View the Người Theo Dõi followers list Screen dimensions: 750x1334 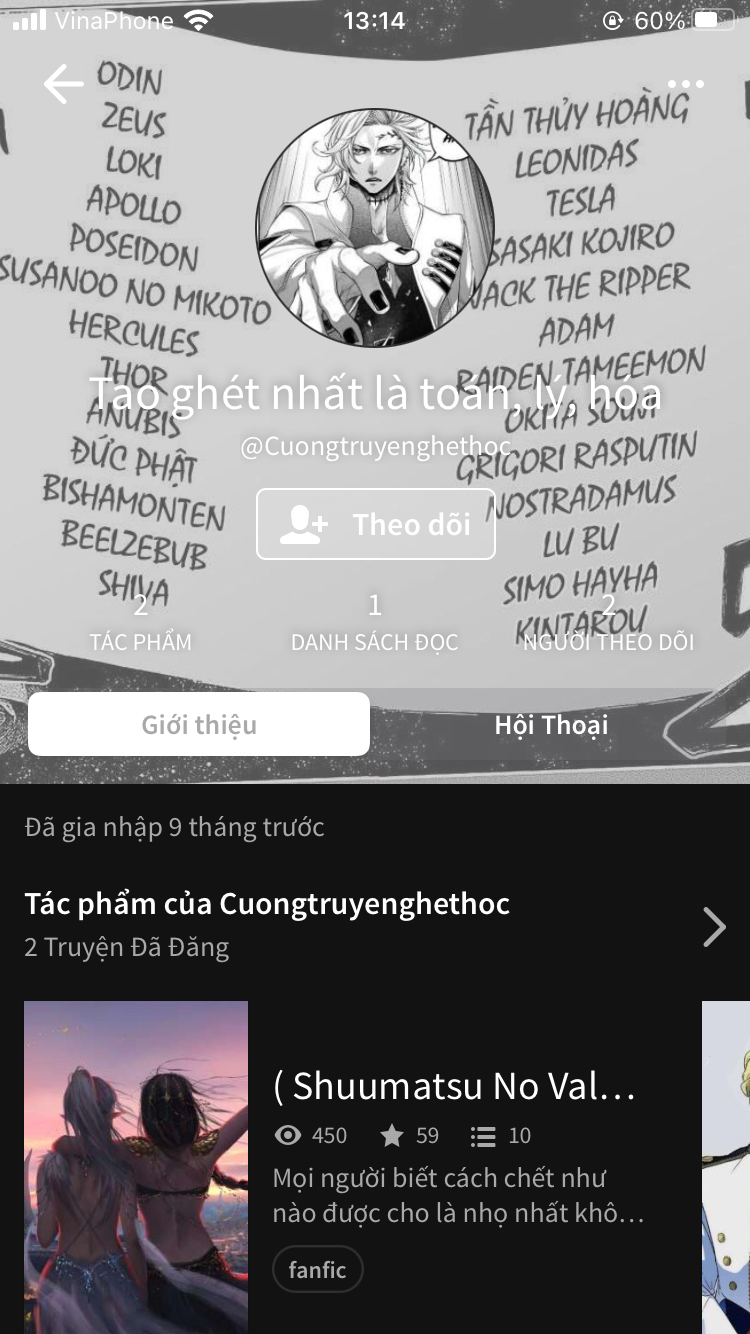[608, 622]
